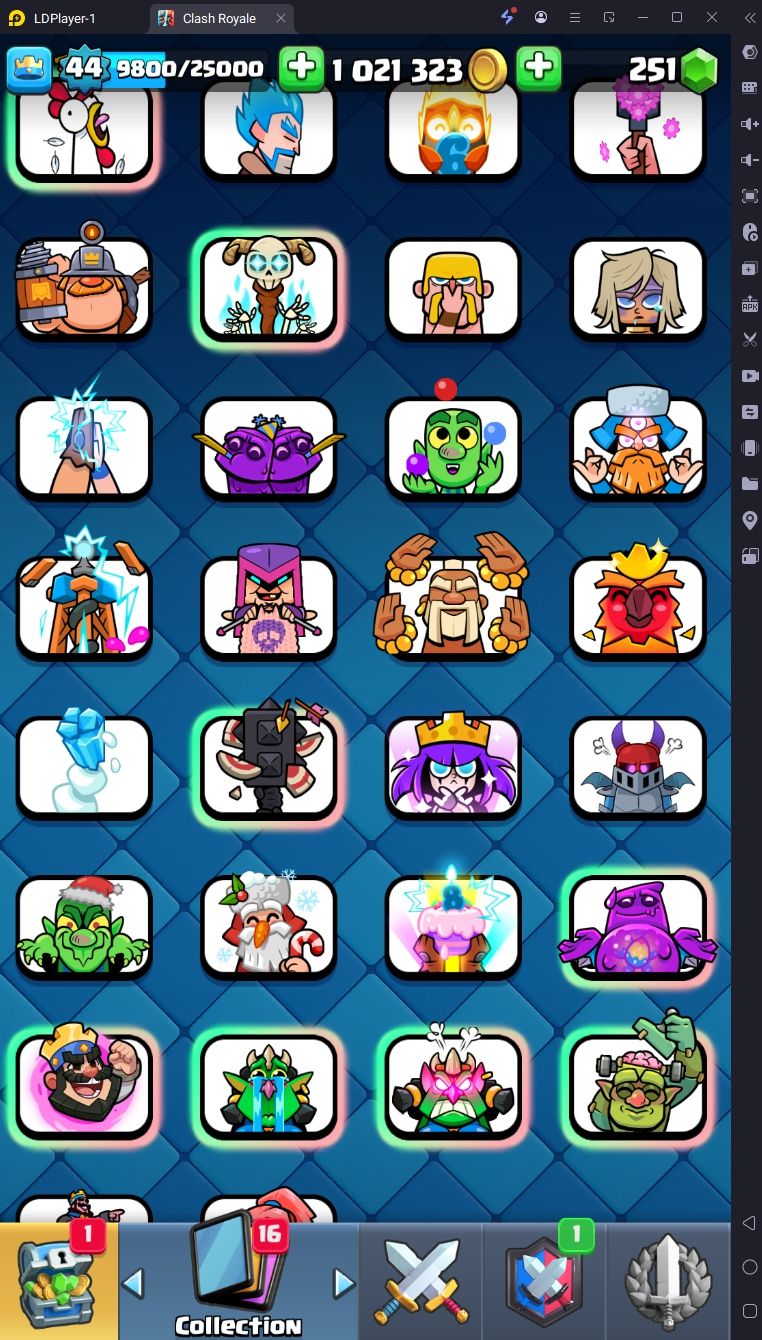
Task: Open the player level crown icon
Action: tap(29, 68)
